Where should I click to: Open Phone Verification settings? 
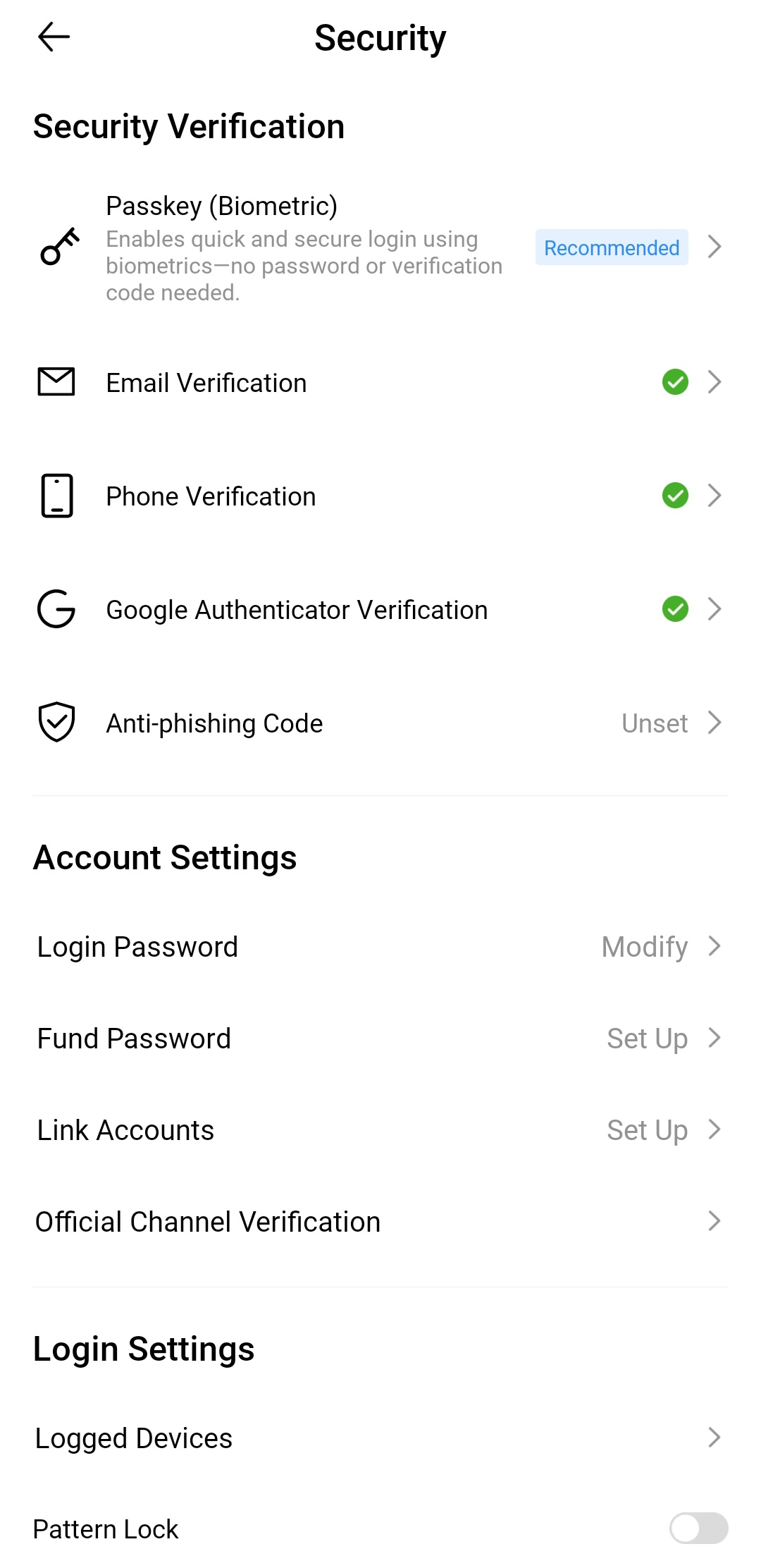coord(380,496)
